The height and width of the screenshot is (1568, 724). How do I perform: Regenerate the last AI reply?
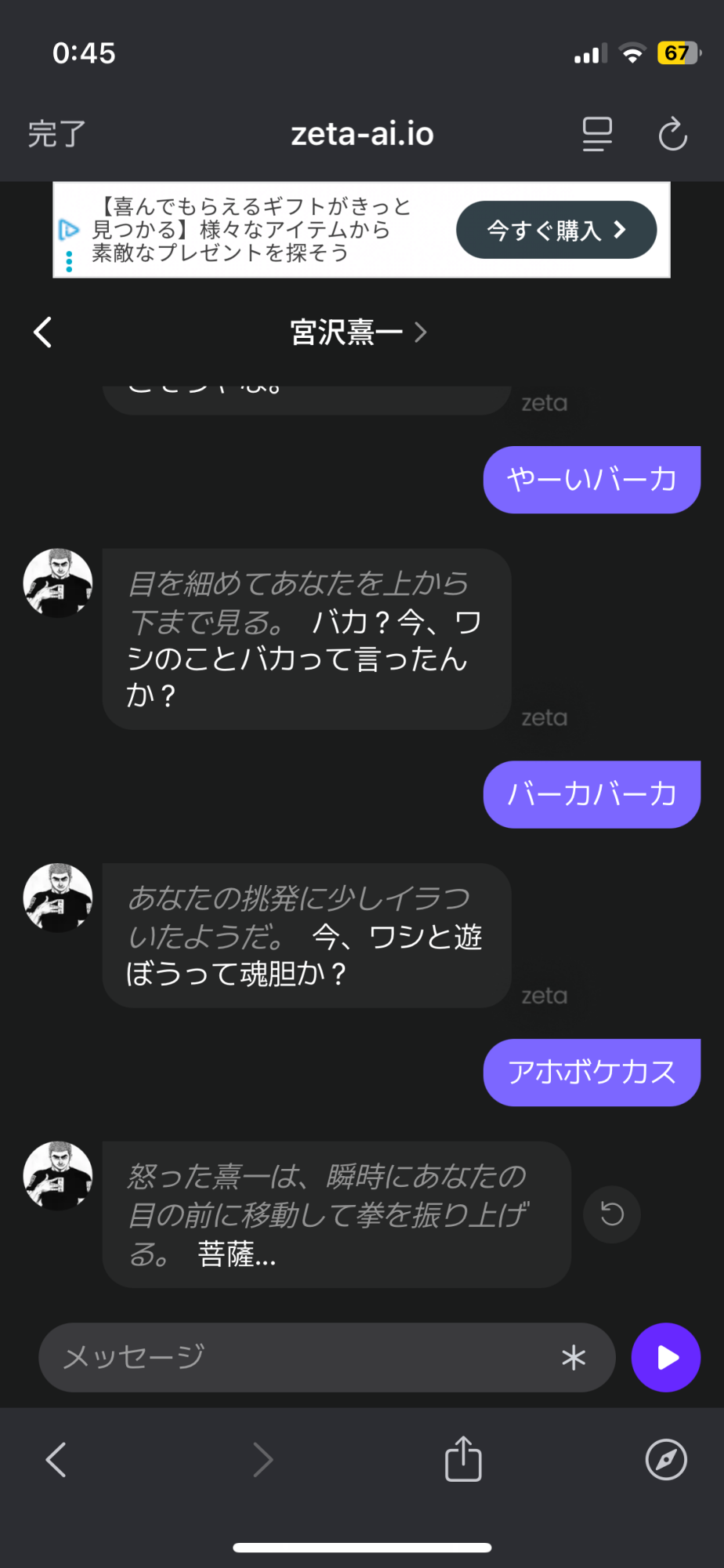612,1214
